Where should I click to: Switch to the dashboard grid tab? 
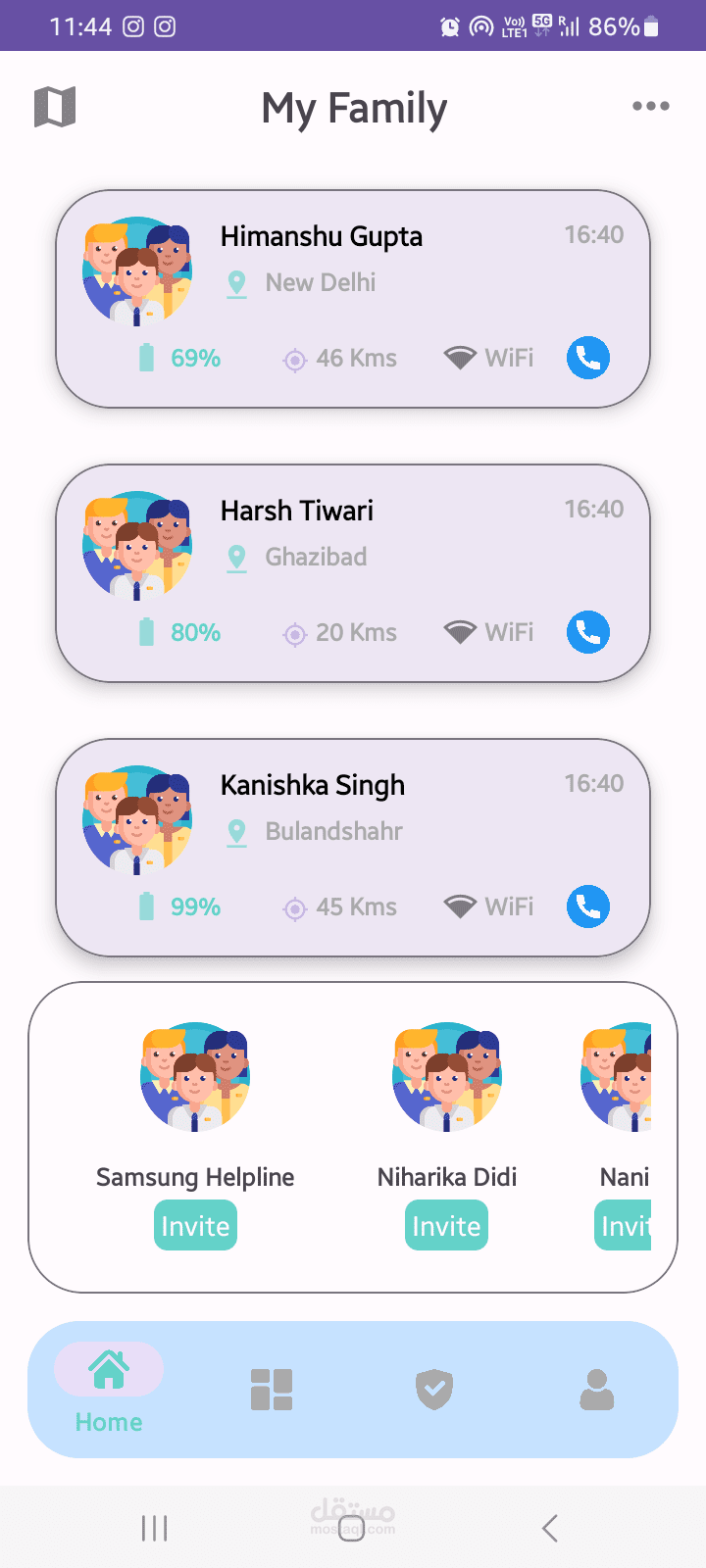point(272,1390)
